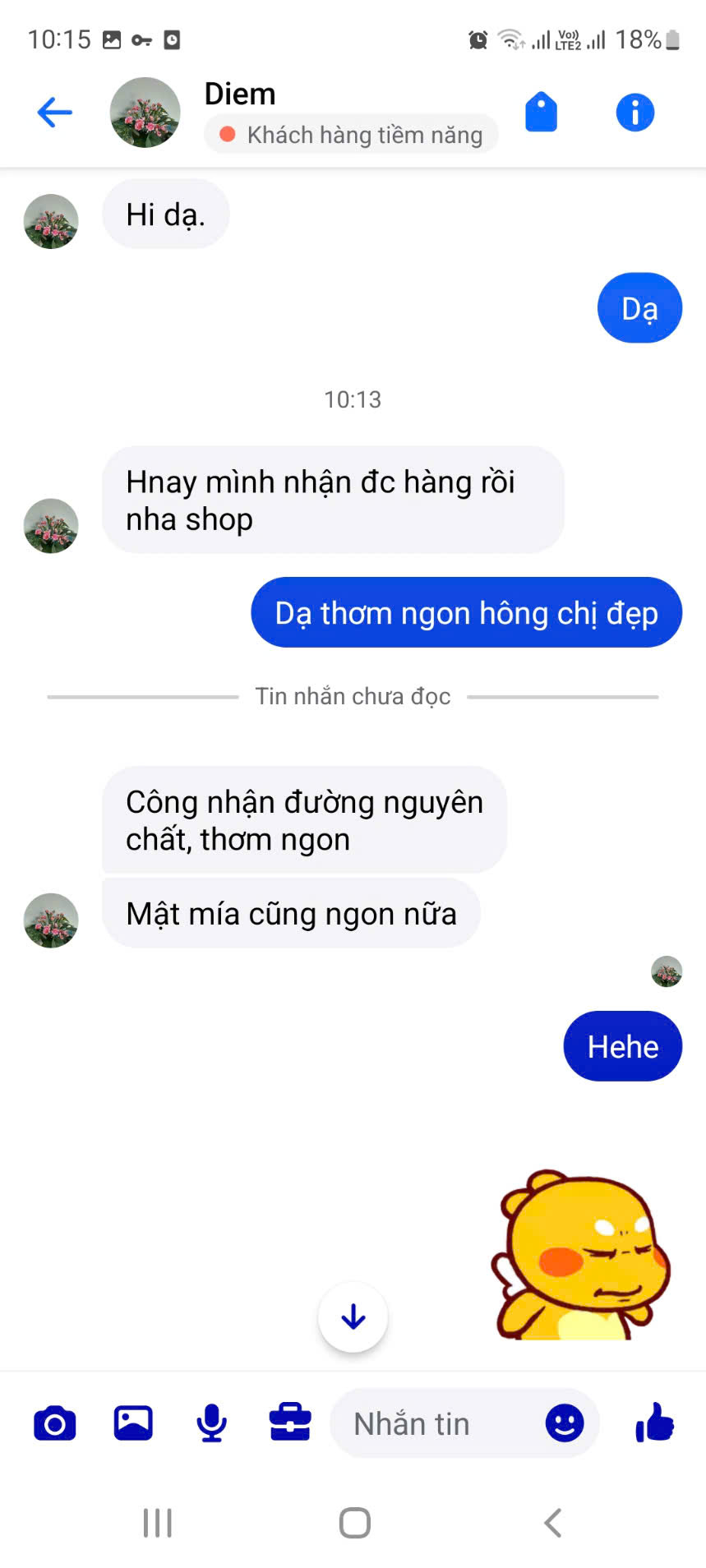Open the emoji picker smiley
This screenshot has width=706, height=1568.
565,1423
